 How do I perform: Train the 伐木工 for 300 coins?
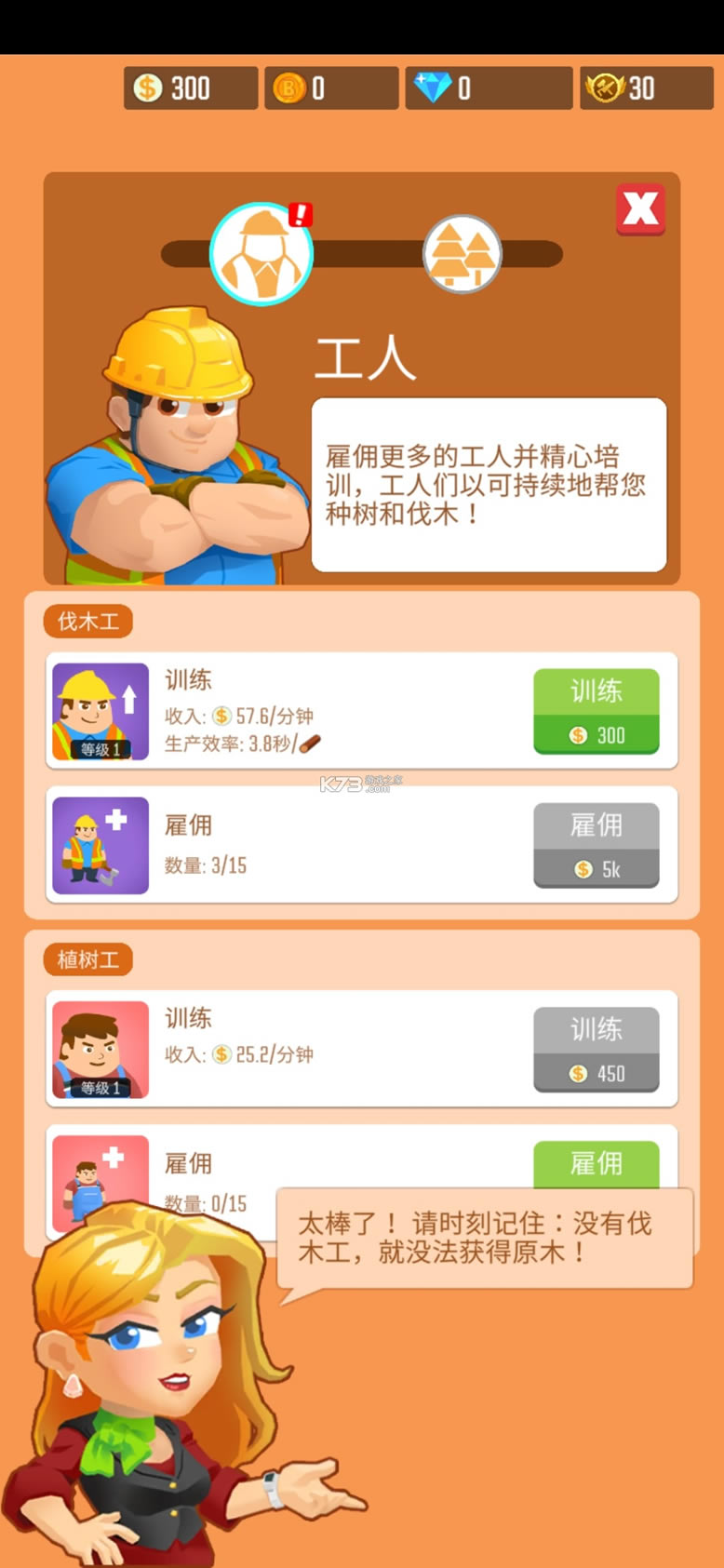coord(596,711)
